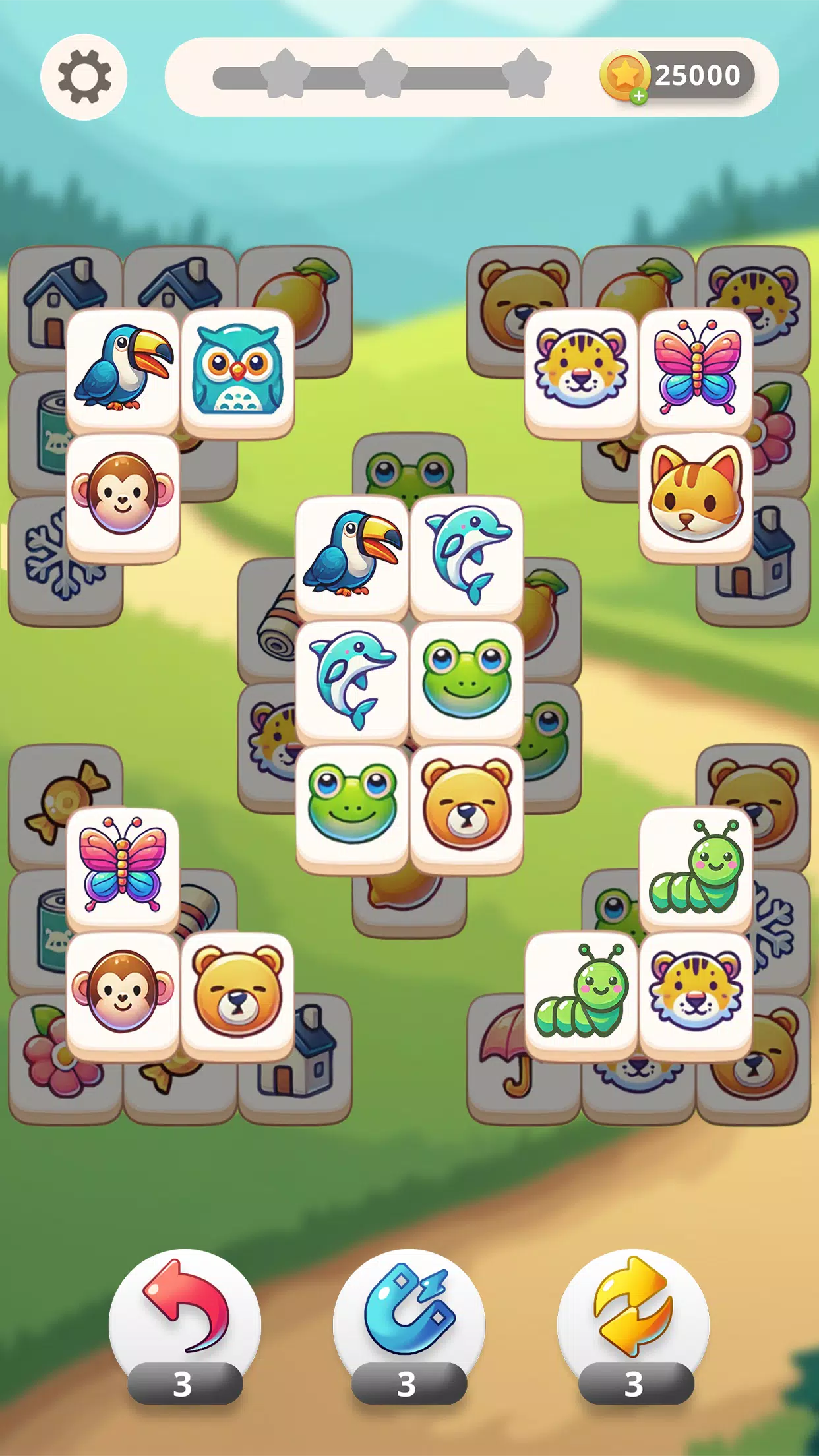The image size is (819, 1456).
Task: Pick the tiger tile left of the butterfly
Action: 581,369
